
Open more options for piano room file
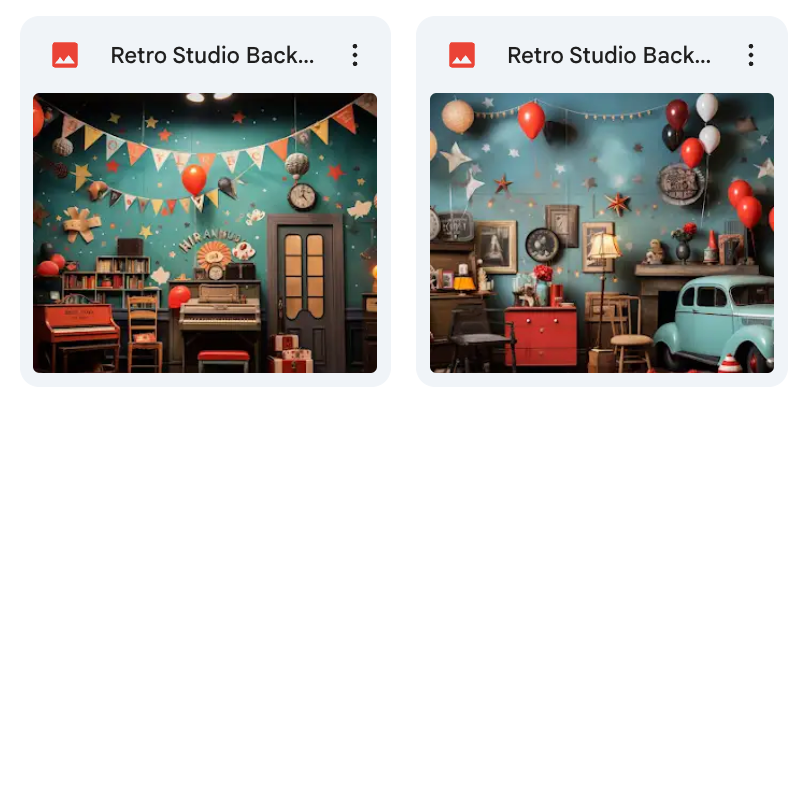[354, 56]
